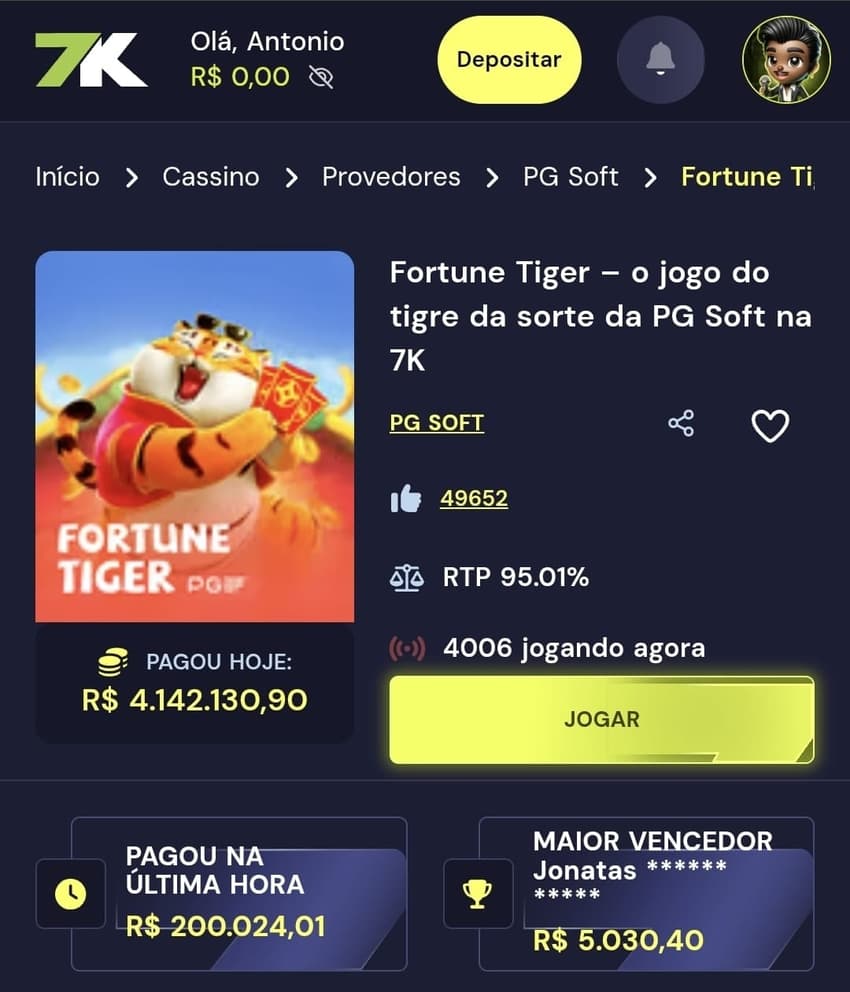Viewport: 850px width, 992px height.
Task: Click the clock icon beside ÚLTIMA HORA
Action: click(69, 894)
